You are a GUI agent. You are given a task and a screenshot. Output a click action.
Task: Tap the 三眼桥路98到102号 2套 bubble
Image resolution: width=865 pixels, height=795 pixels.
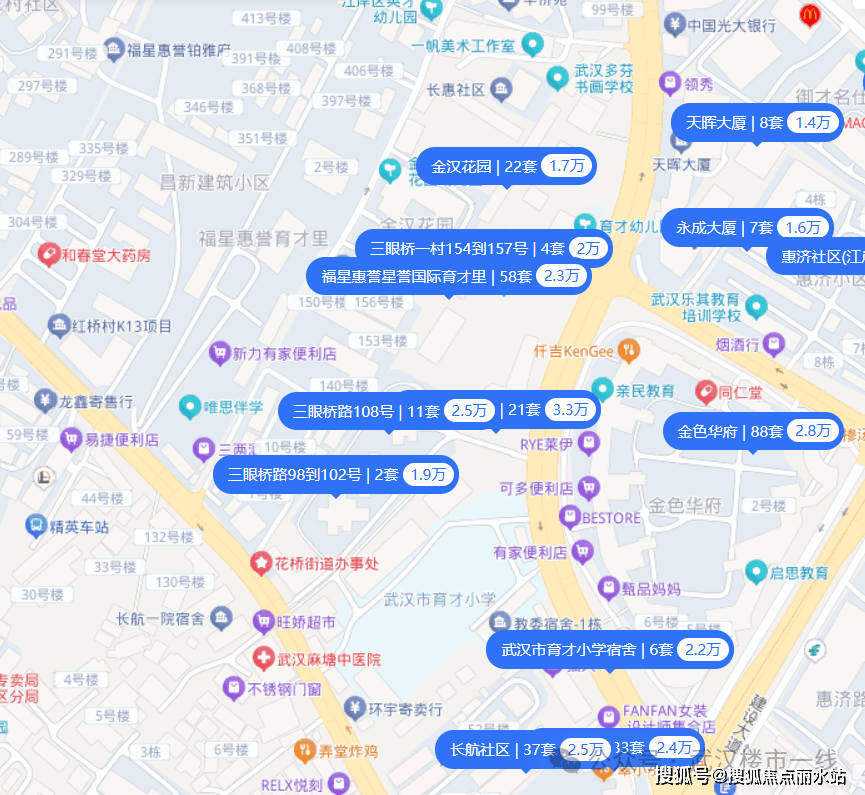coord(334,475)
